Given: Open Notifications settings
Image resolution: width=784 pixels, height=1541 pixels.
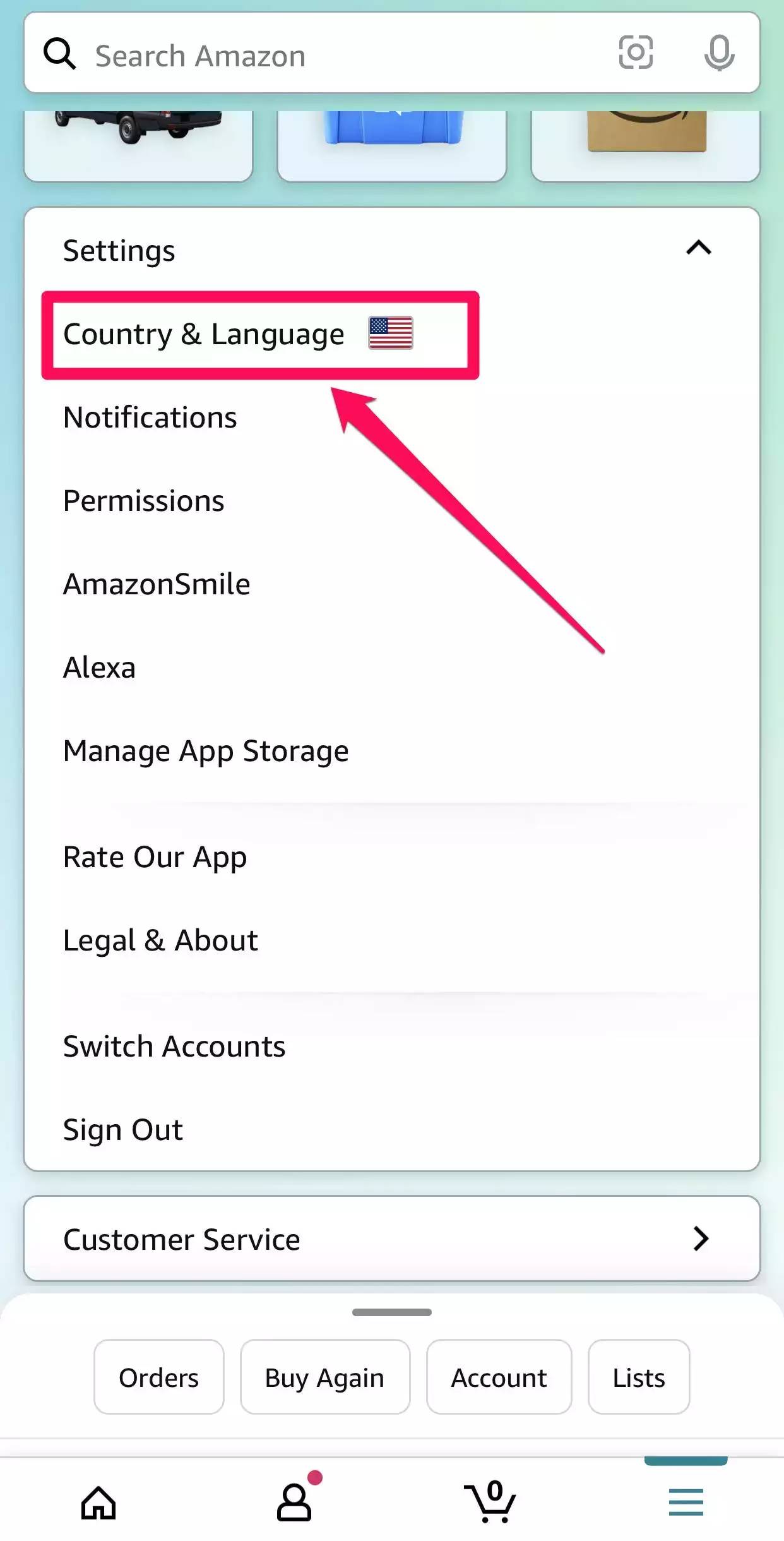Looking at the screenshot, I should coord(150,417).
